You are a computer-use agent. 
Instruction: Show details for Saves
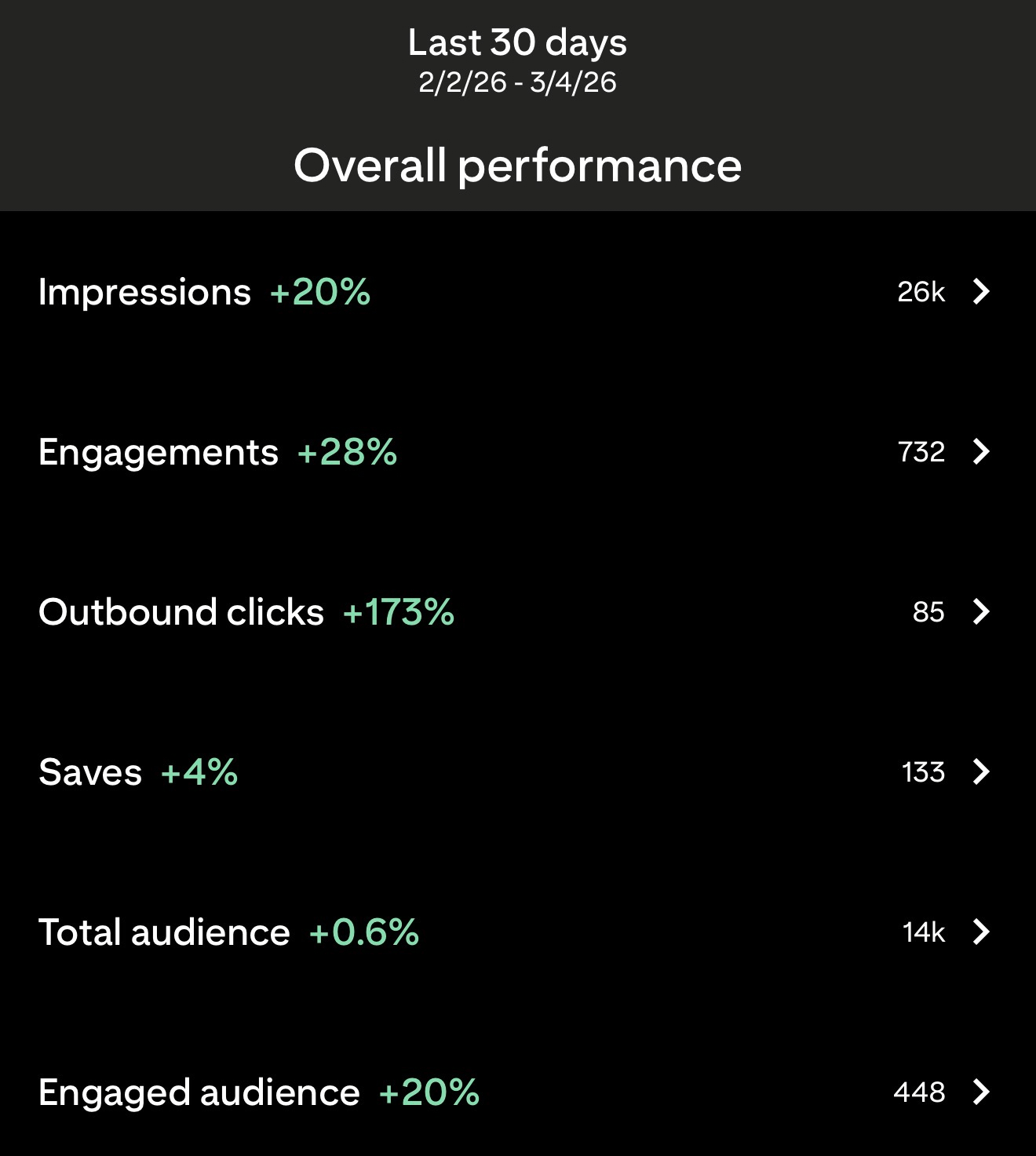pos(518,771)
